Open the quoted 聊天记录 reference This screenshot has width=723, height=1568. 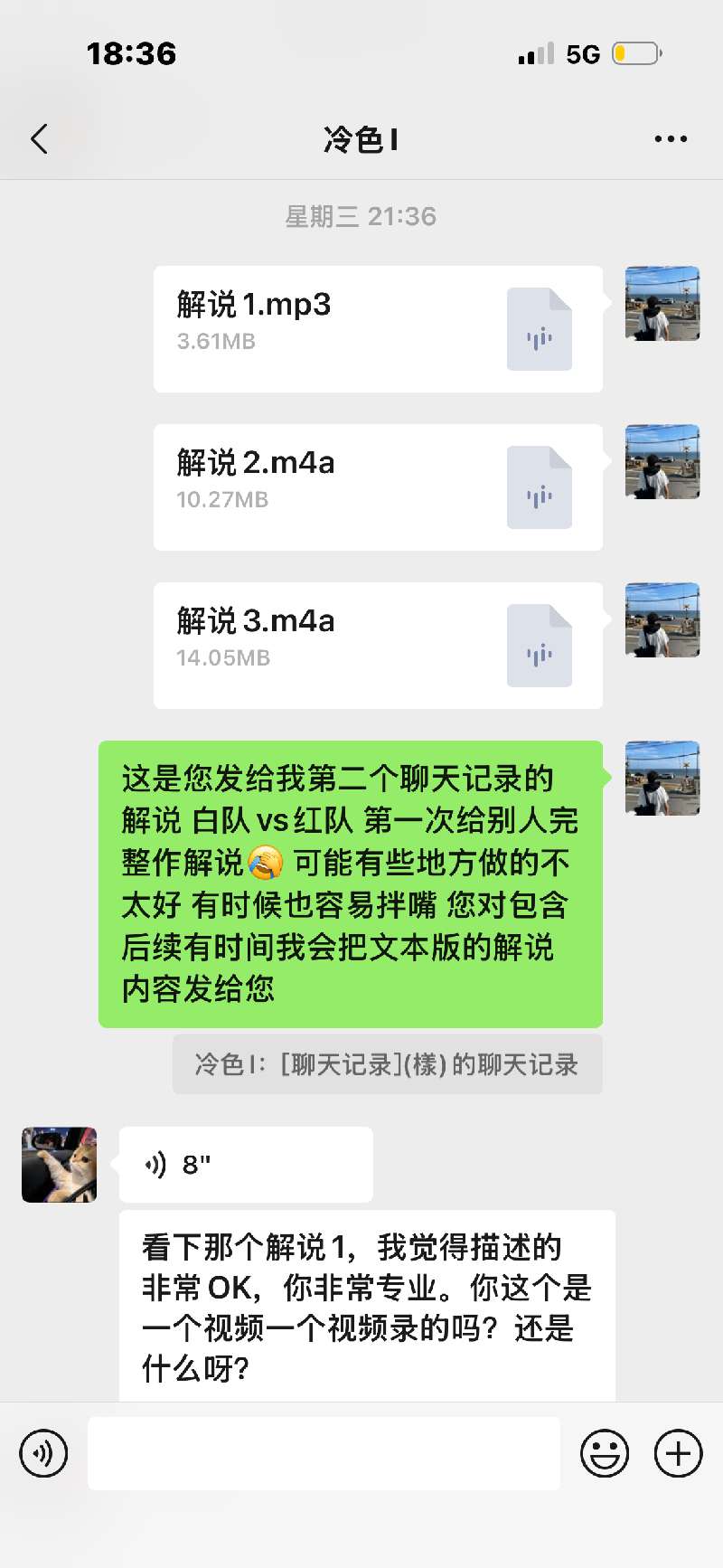[x=387, y=1064]
